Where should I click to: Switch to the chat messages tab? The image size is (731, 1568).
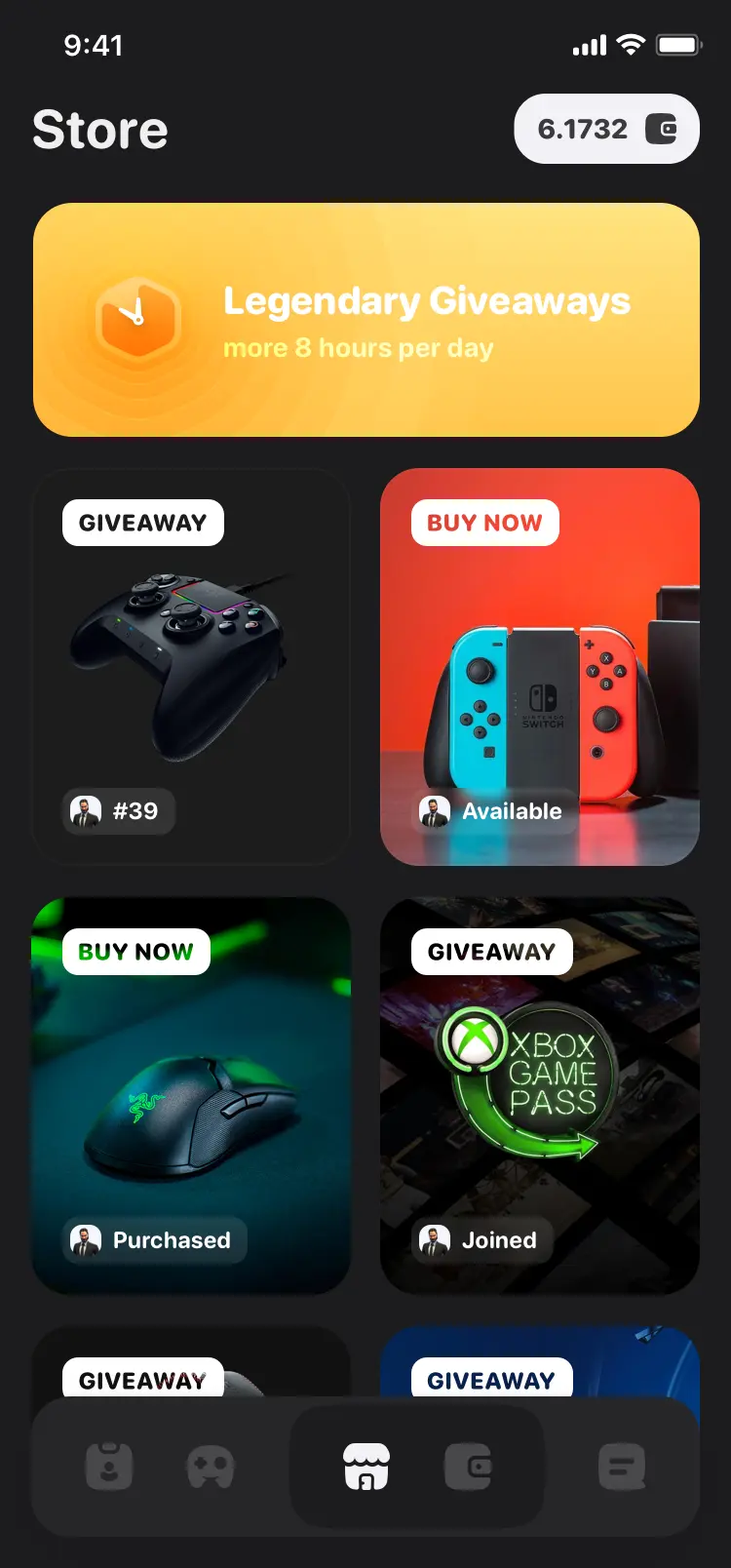tap(621, 1467)
